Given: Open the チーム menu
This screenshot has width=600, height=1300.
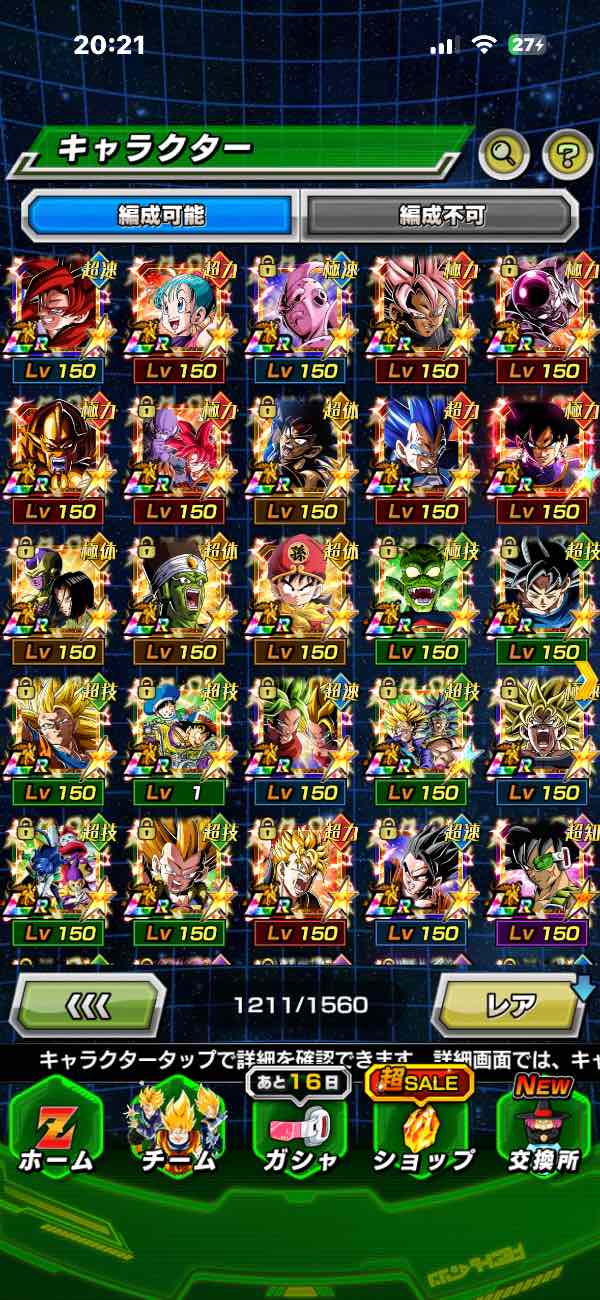Looking at the screenshot, I should [x=175, y=1130].
